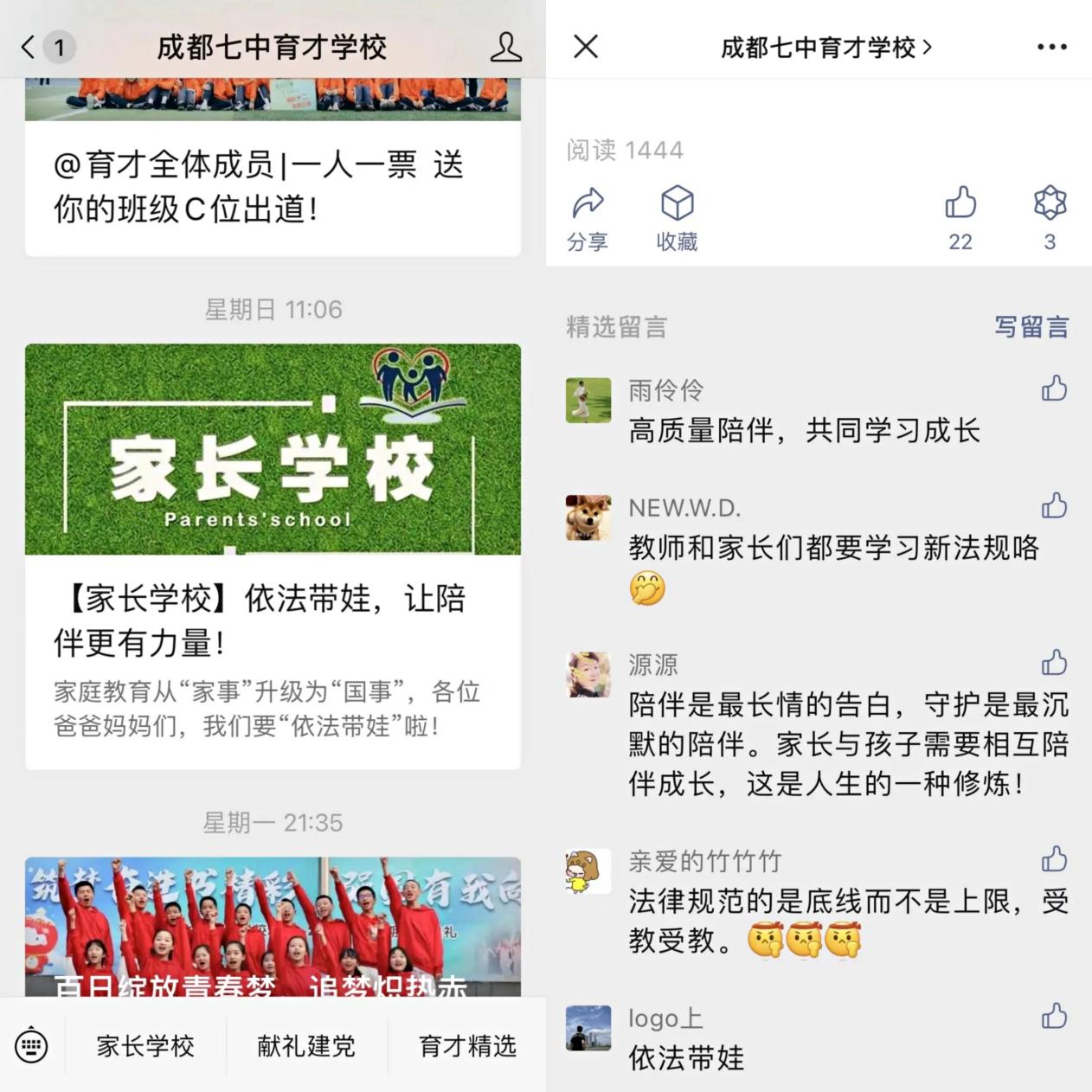Open the 献礼建党 menu
1092x1092 pixels.
coord(306,1045)
